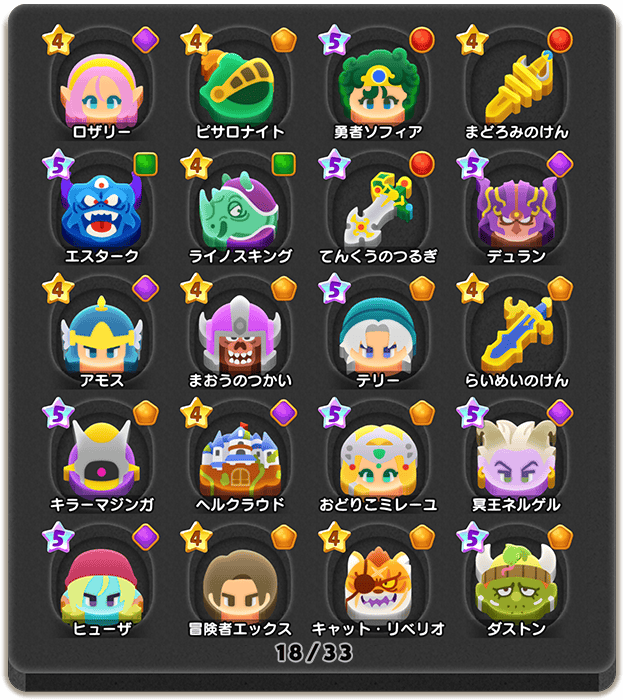Open ライノスキング entry
Image resolution: width=623 pixels, height=700 pixels.
[240, 211]
